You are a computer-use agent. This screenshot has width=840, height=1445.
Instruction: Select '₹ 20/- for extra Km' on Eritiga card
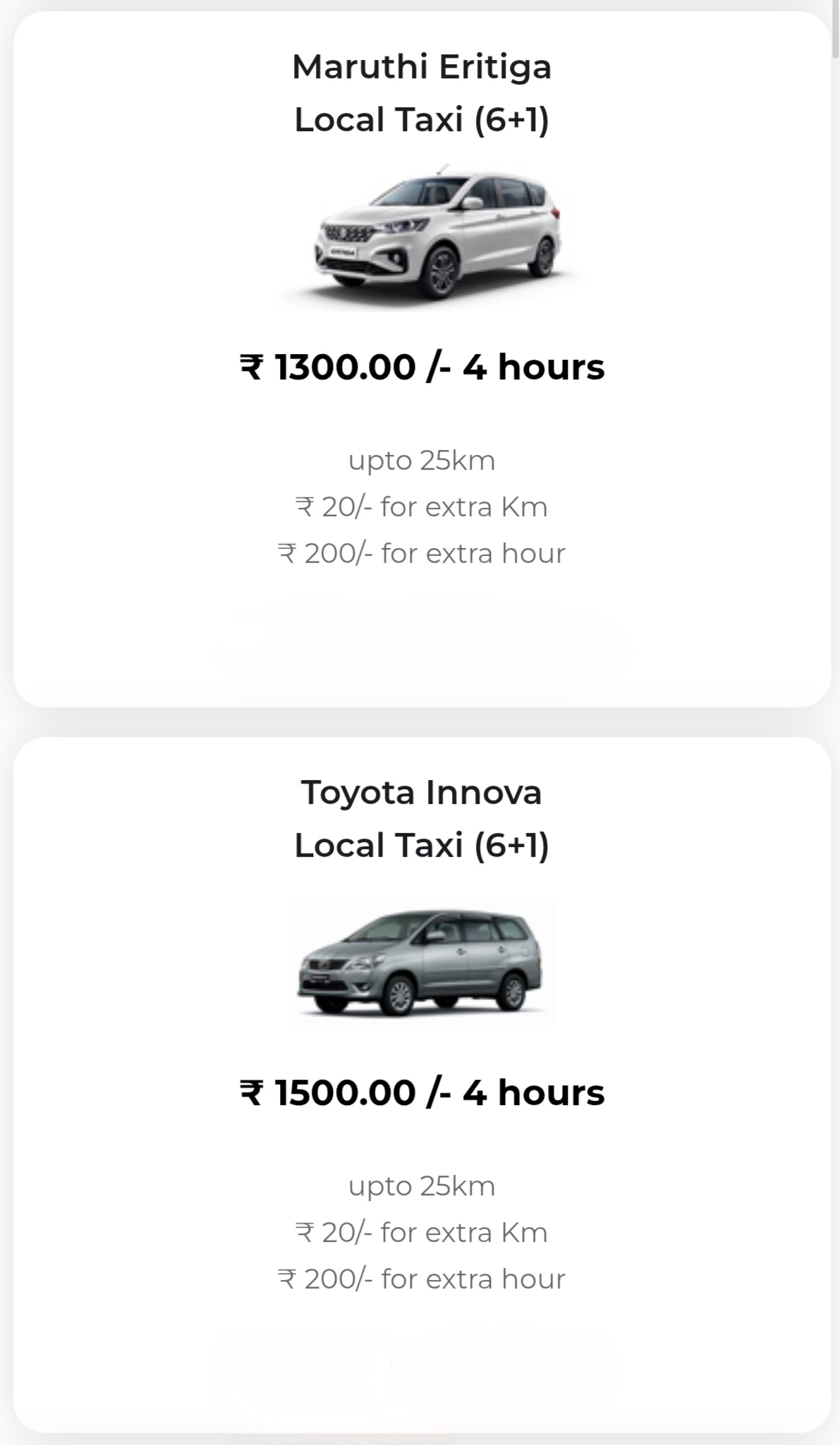(x=420, y=506)
